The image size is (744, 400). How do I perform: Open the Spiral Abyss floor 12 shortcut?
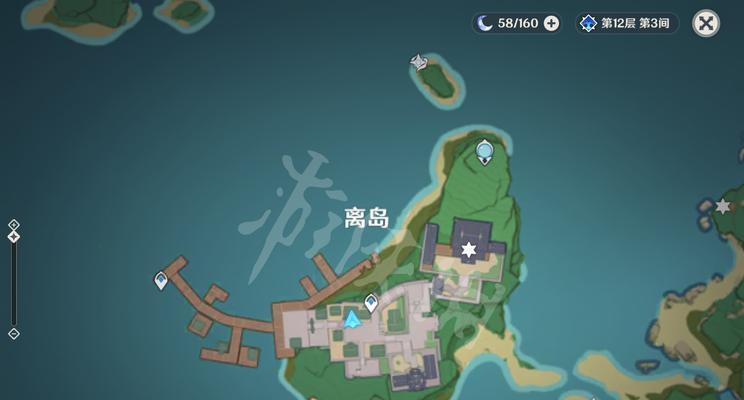coord(627,24)
